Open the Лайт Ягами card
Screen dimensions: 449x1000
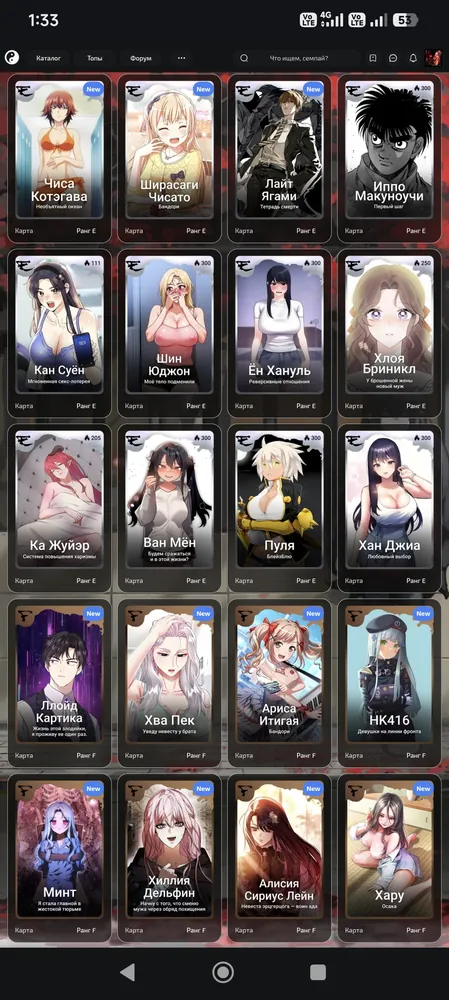(279, 158)
